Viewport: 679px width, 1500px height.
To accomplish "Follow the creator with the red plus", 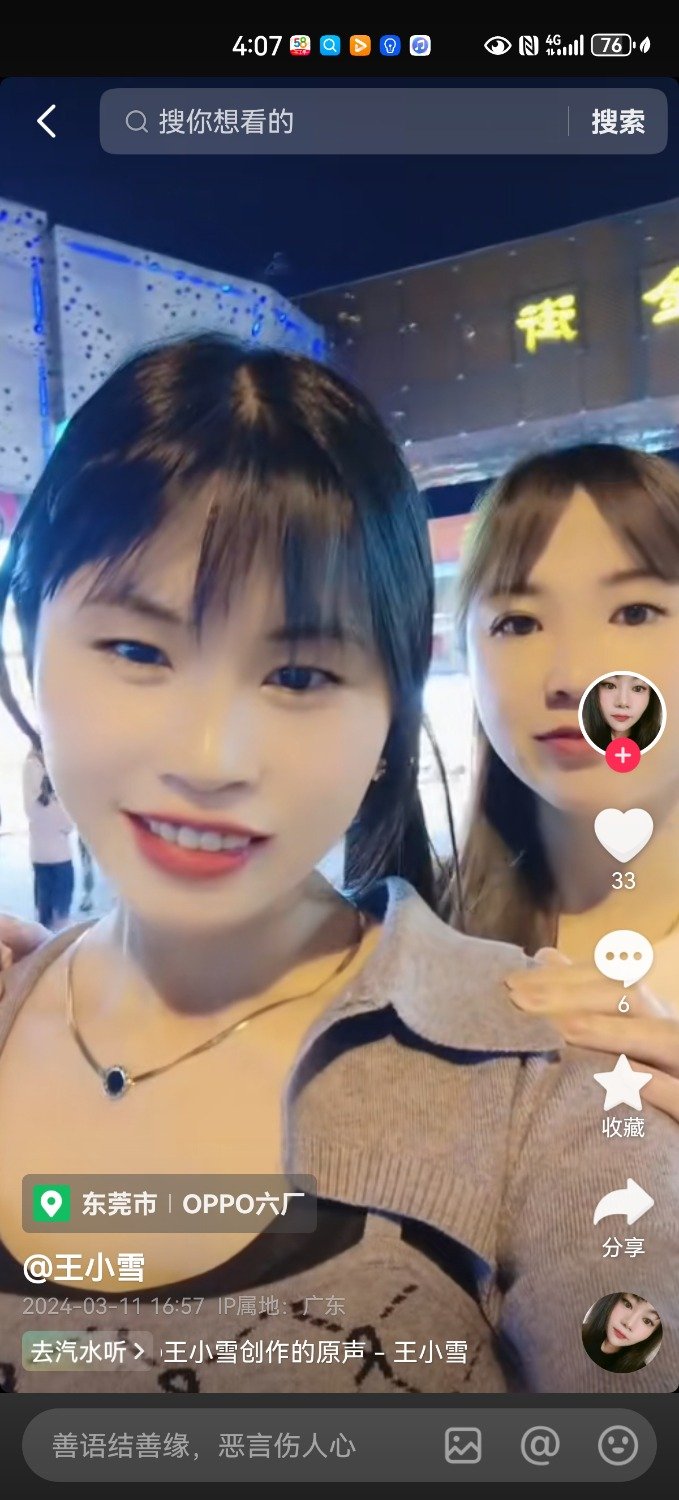I will click(622, 757).
